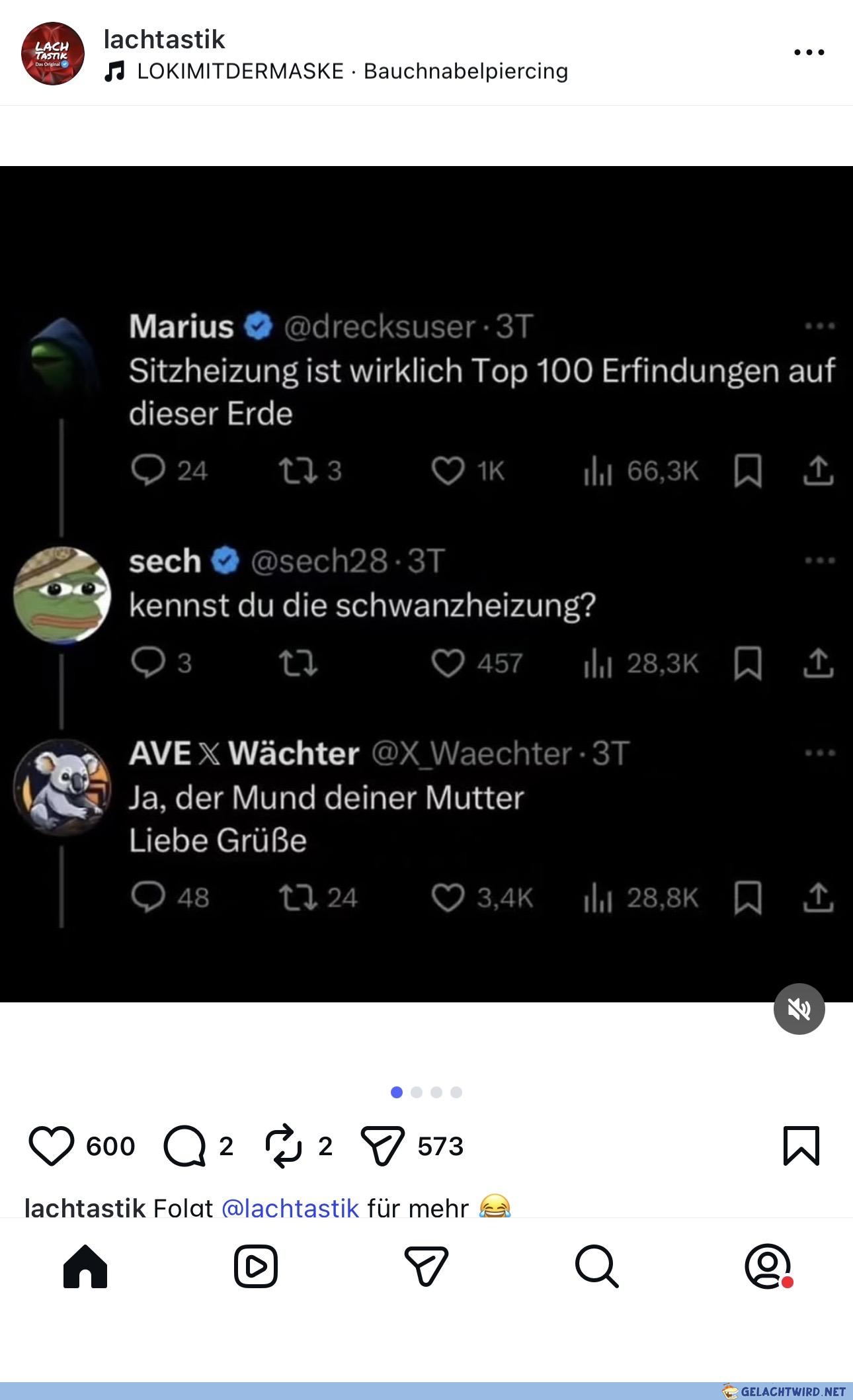Tap the lachtastik username in the header

(x=165, y=40)
